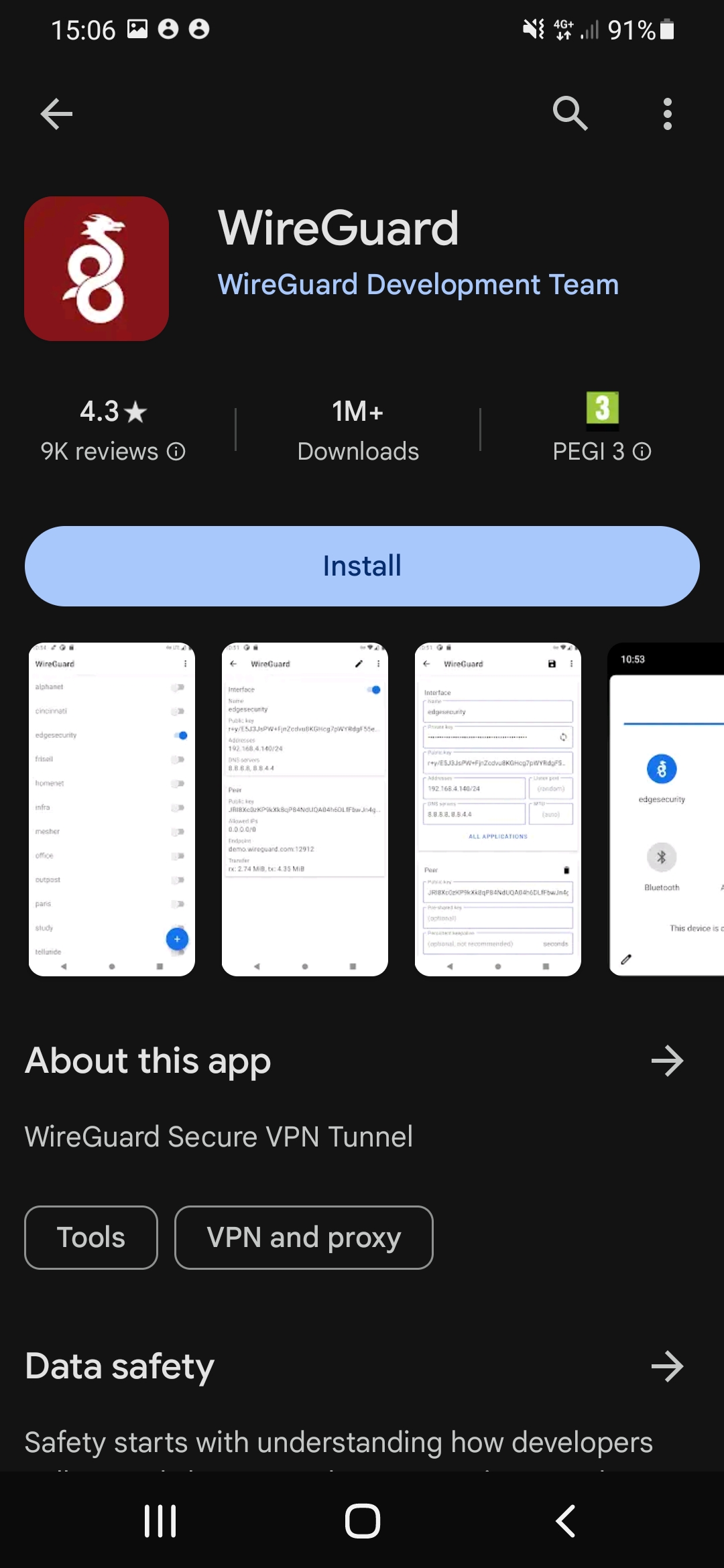
Task: Open the tunnel details screenshot
Action: (305, 809)
